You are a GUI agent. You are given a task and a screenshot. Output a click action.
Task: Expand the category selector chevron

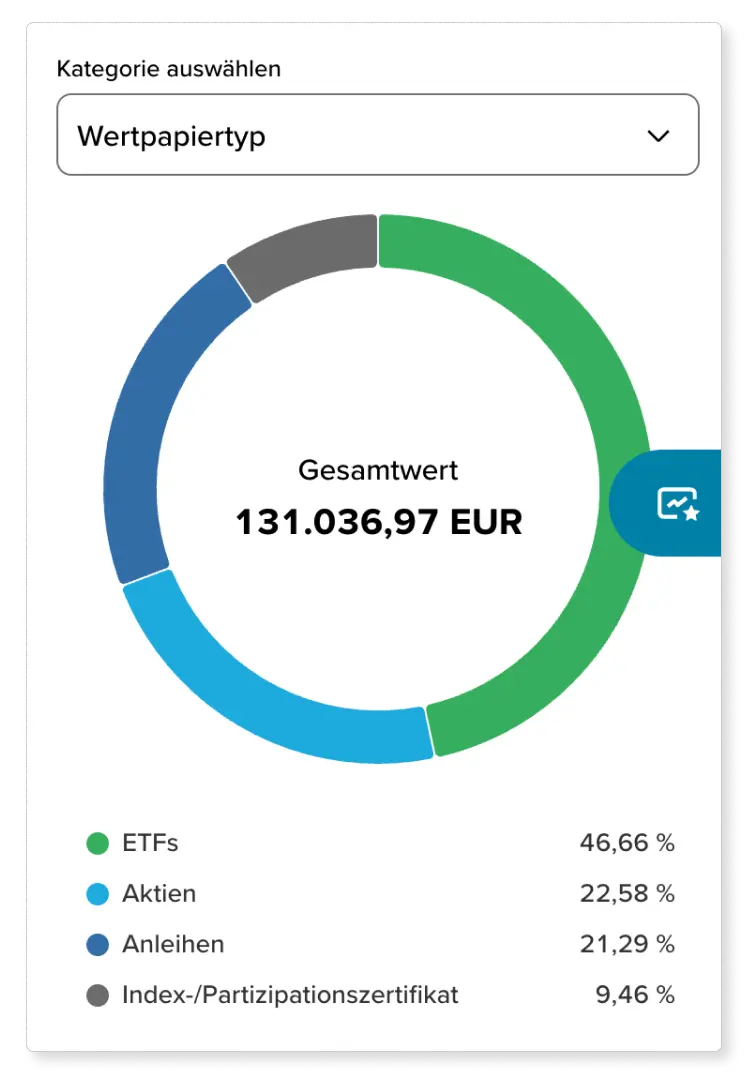(x=657, y=134)
